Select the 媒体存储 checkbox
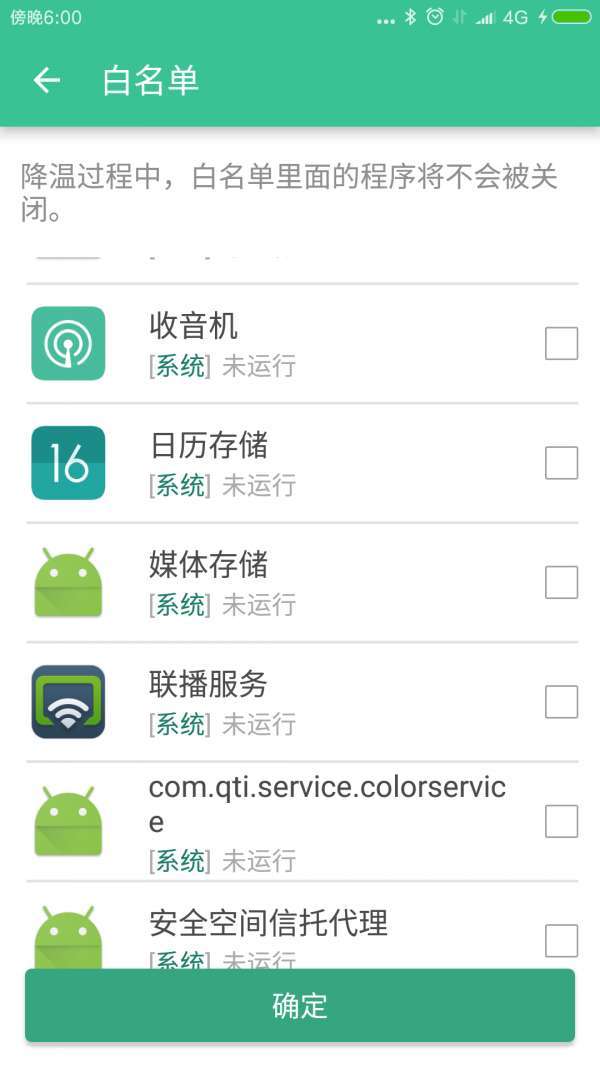The height and width of the screenshot is (1067, 600). 561,582
